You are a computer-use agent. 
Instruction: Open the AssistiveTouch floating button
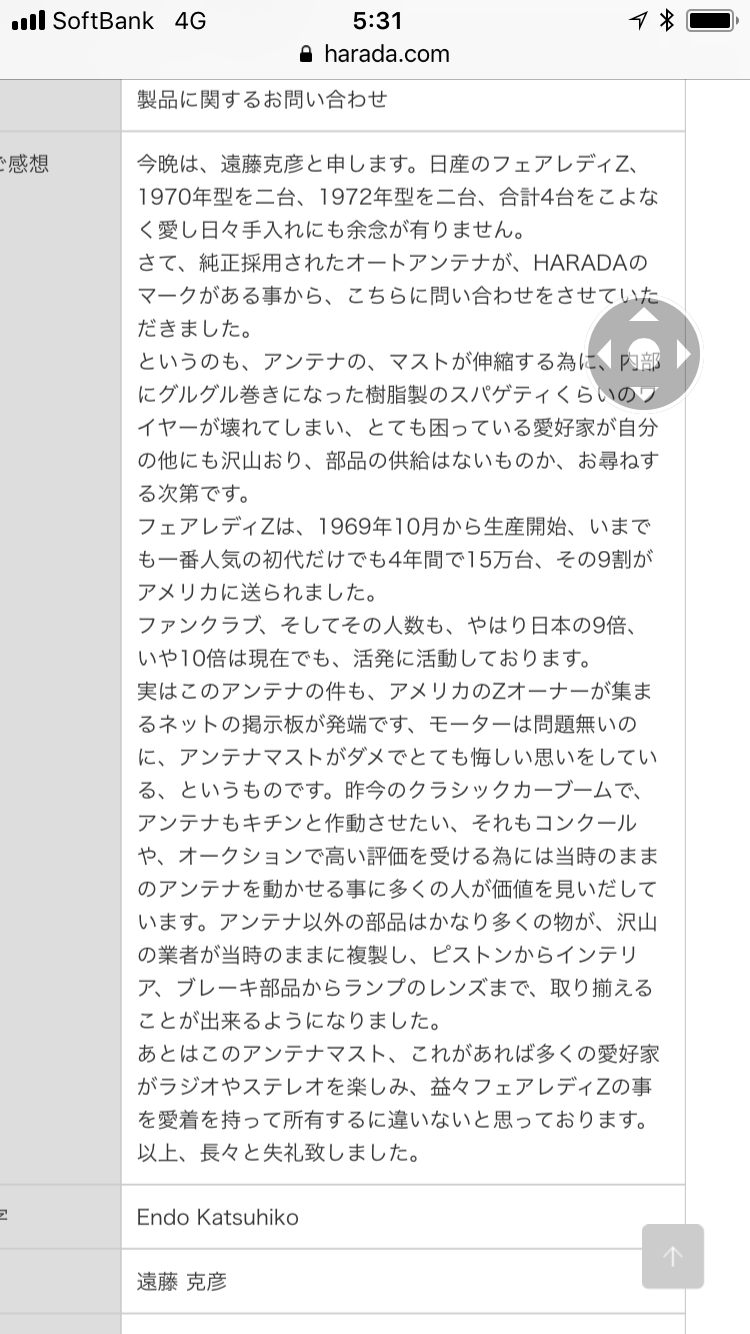[x=644, y=354]
